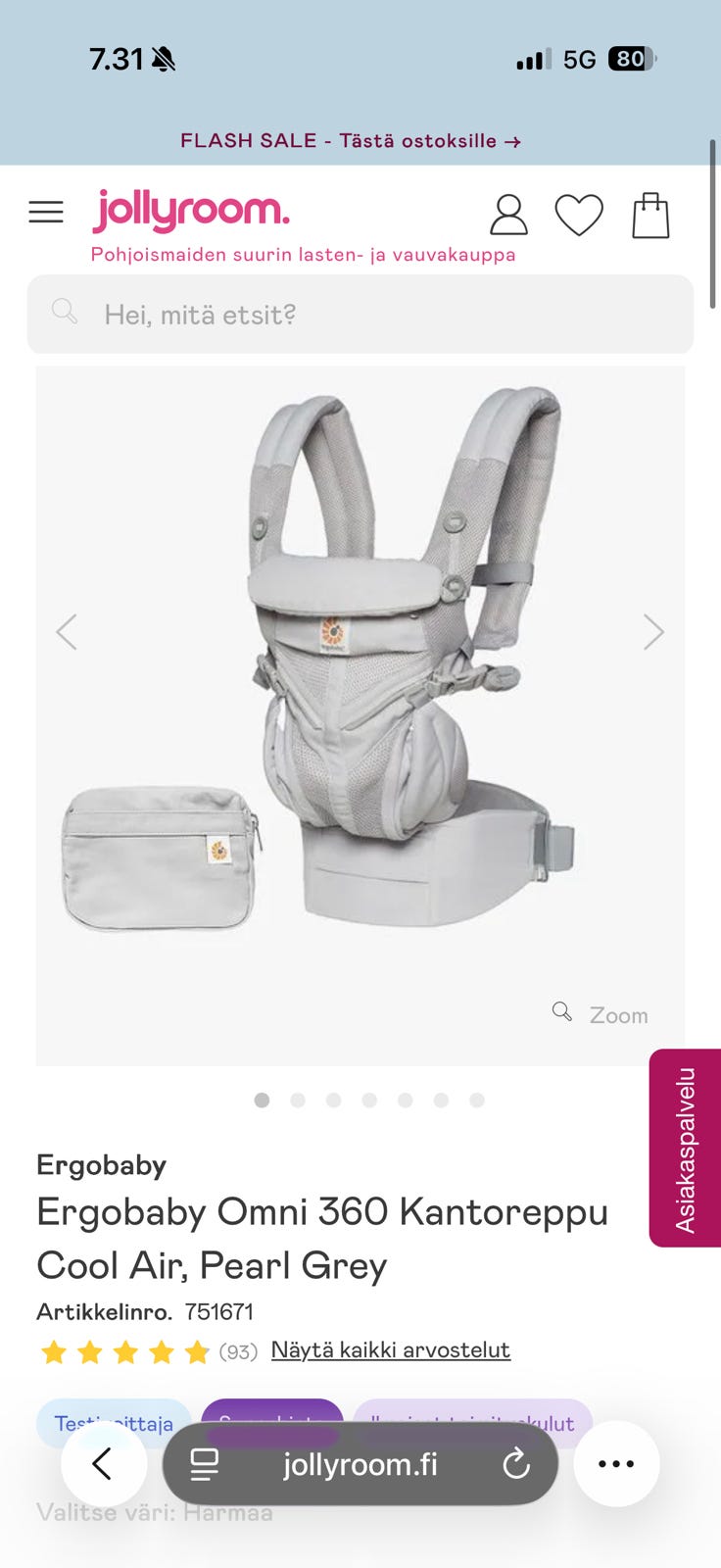
Task: Open the Ergobaby brand link
Action: pyautogui.click(x=101, y=1165)
